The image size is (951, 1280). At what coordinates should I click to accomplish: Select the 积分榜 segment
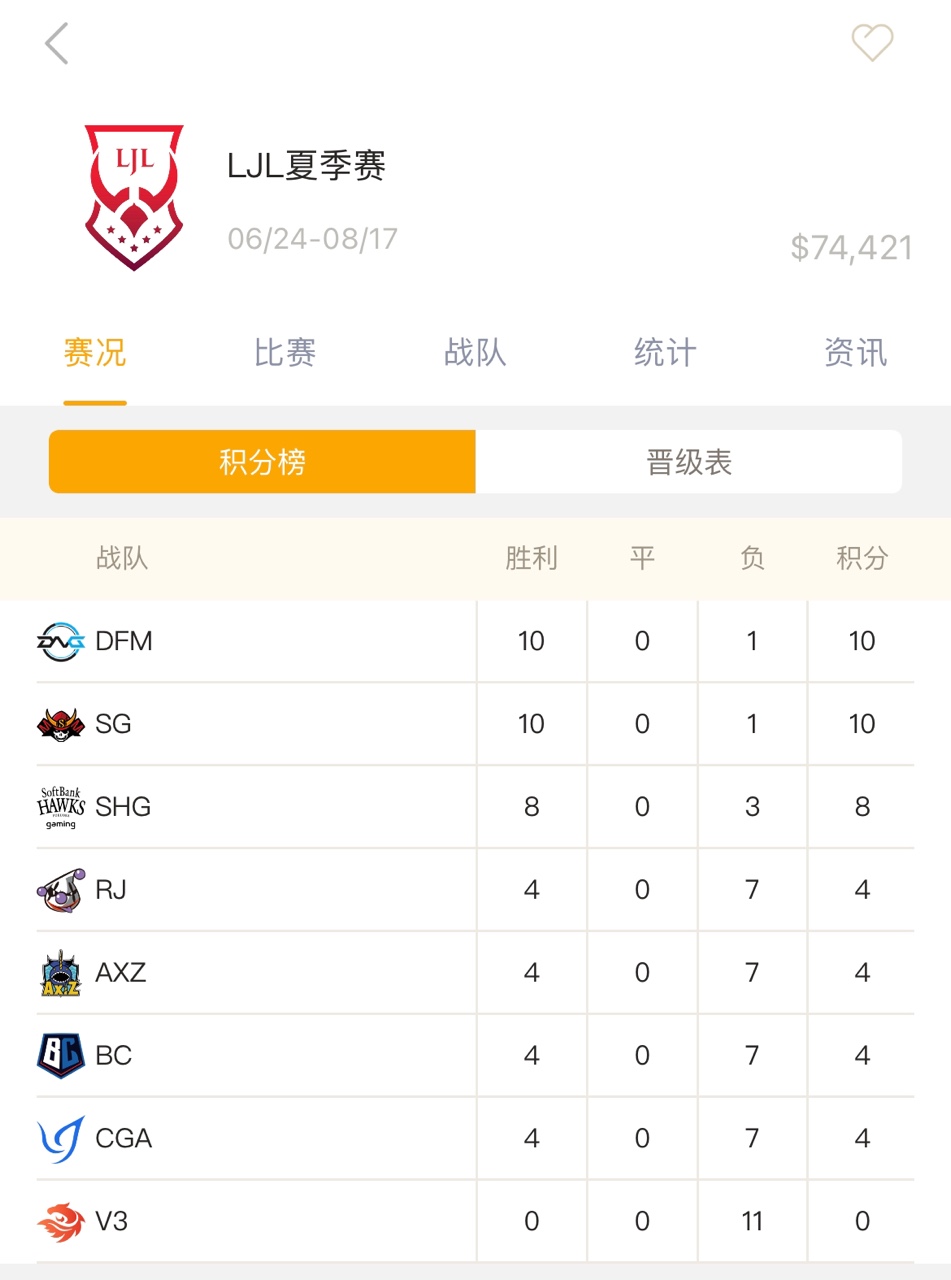click(262, 462)
